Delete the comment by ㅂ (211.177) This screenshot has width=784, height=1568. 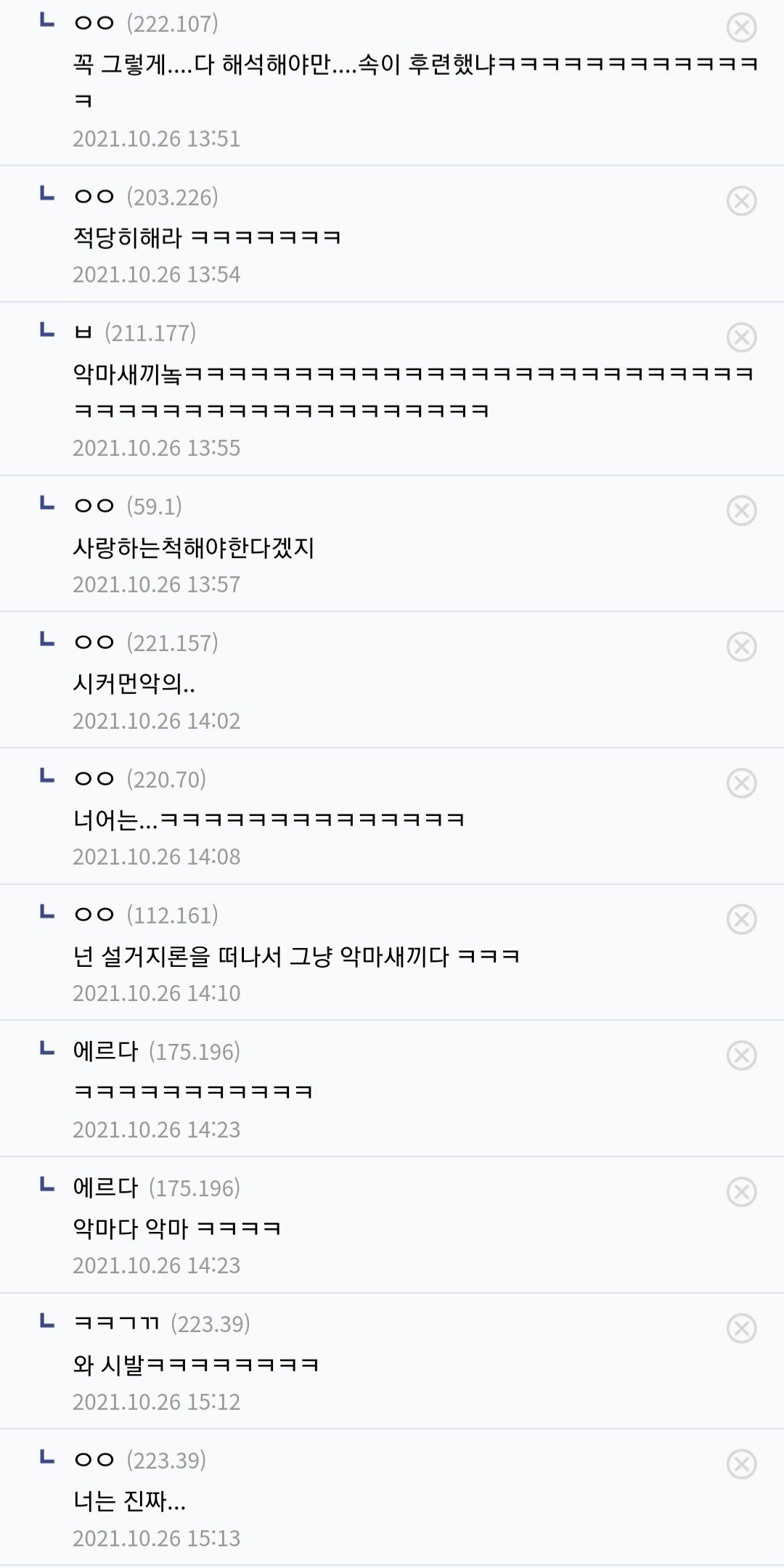point(741,337)
